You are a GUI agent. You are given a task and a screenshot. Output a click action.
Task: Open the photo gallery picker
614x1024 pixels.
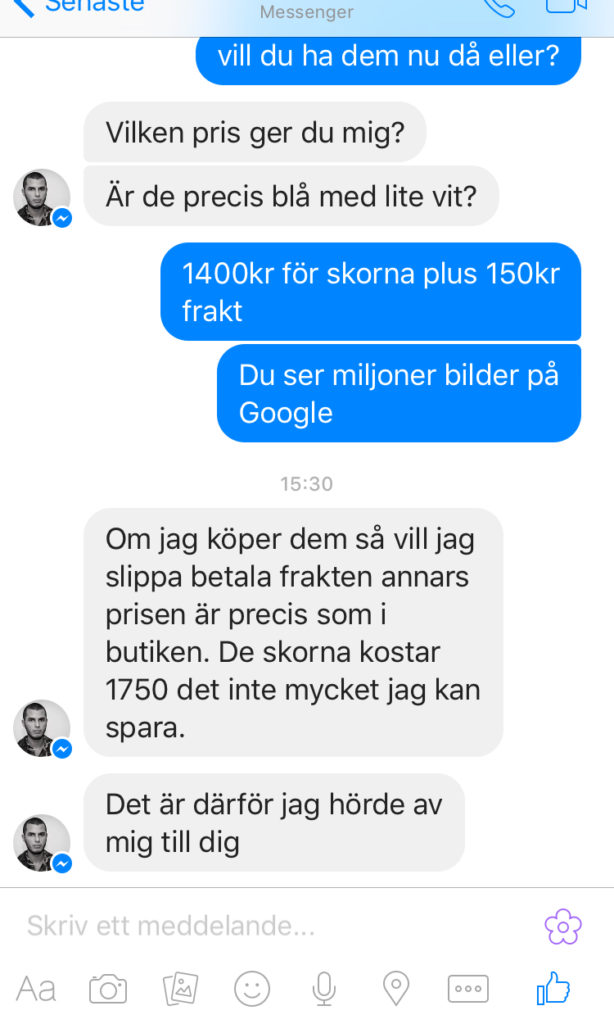tap(180, 989)
